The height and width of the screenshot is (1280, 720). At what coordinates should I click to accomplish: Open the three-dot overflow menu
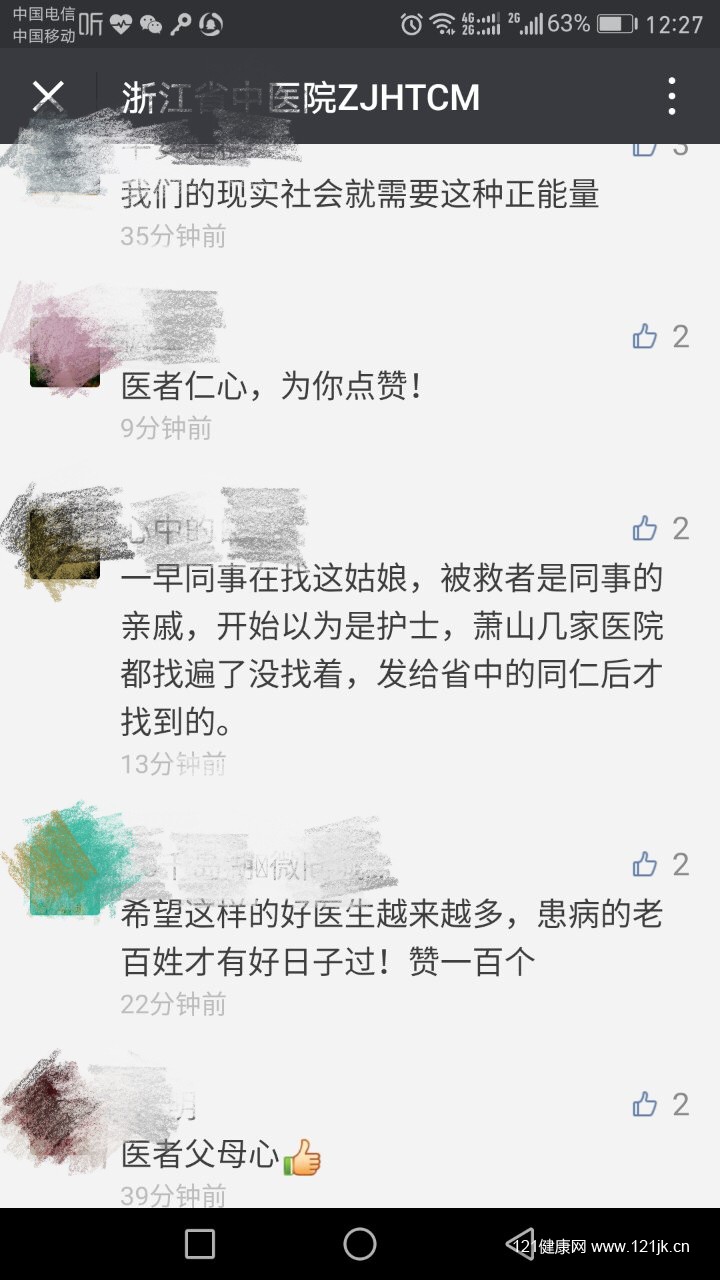pos(672,97)
